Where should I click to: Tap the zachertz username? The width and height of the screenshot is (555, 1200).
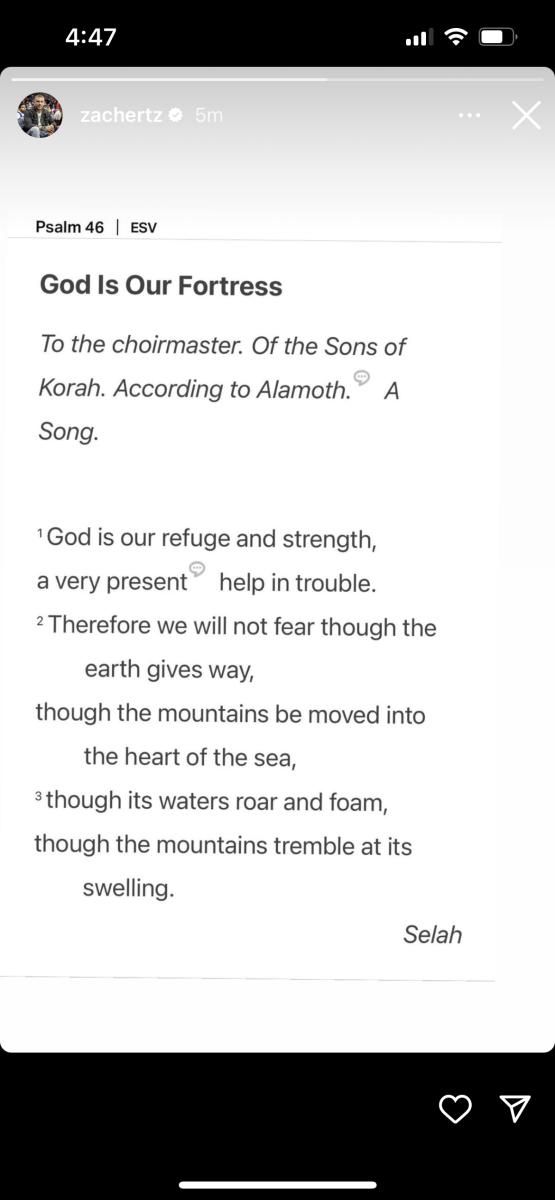[x=121, y=115]
